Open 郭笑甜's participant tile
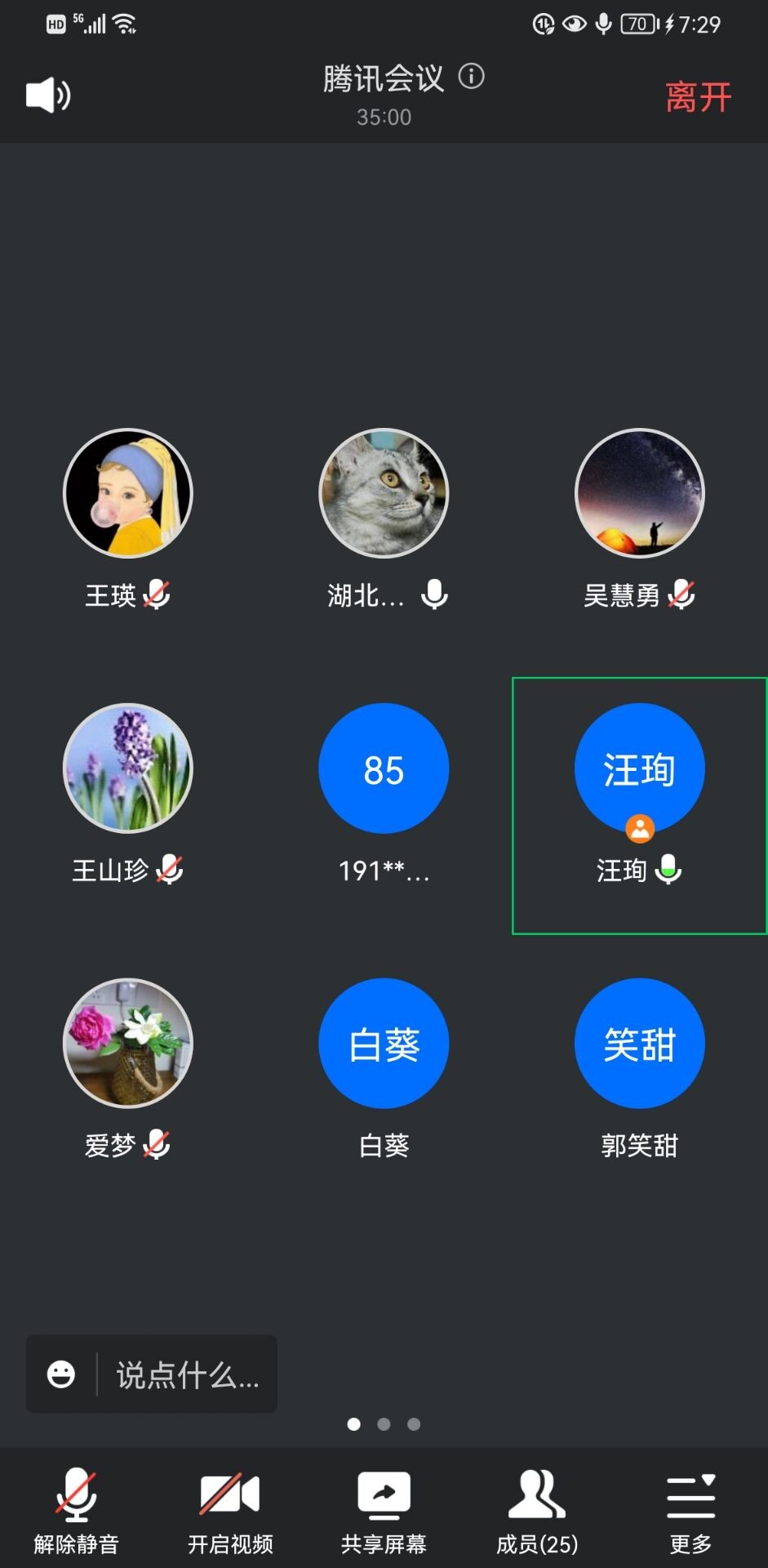768x1568 pixels. (639, 1043)
